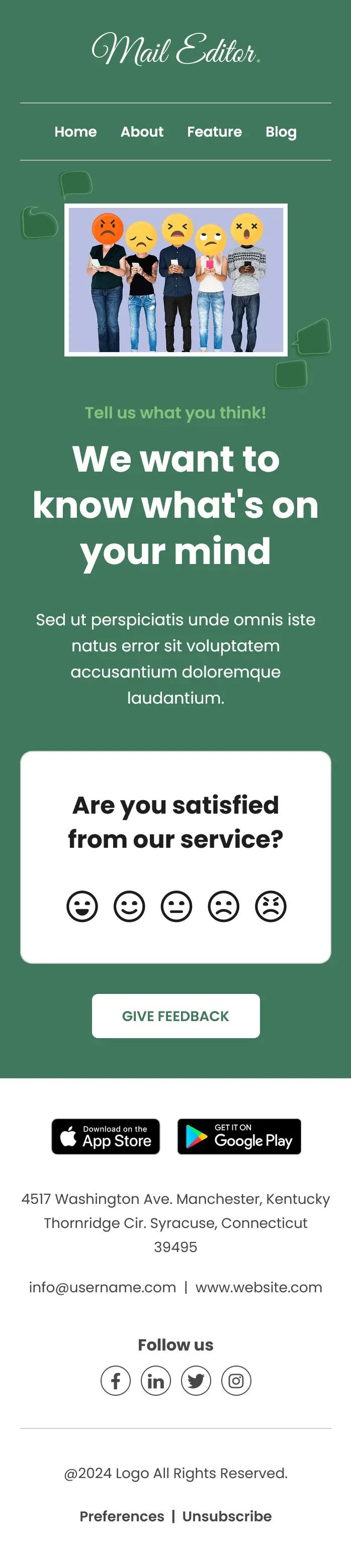Open the Twitter profile icon
Image resolution: width=351 pixels, height=1568 pixels.
coord(196,1381)
